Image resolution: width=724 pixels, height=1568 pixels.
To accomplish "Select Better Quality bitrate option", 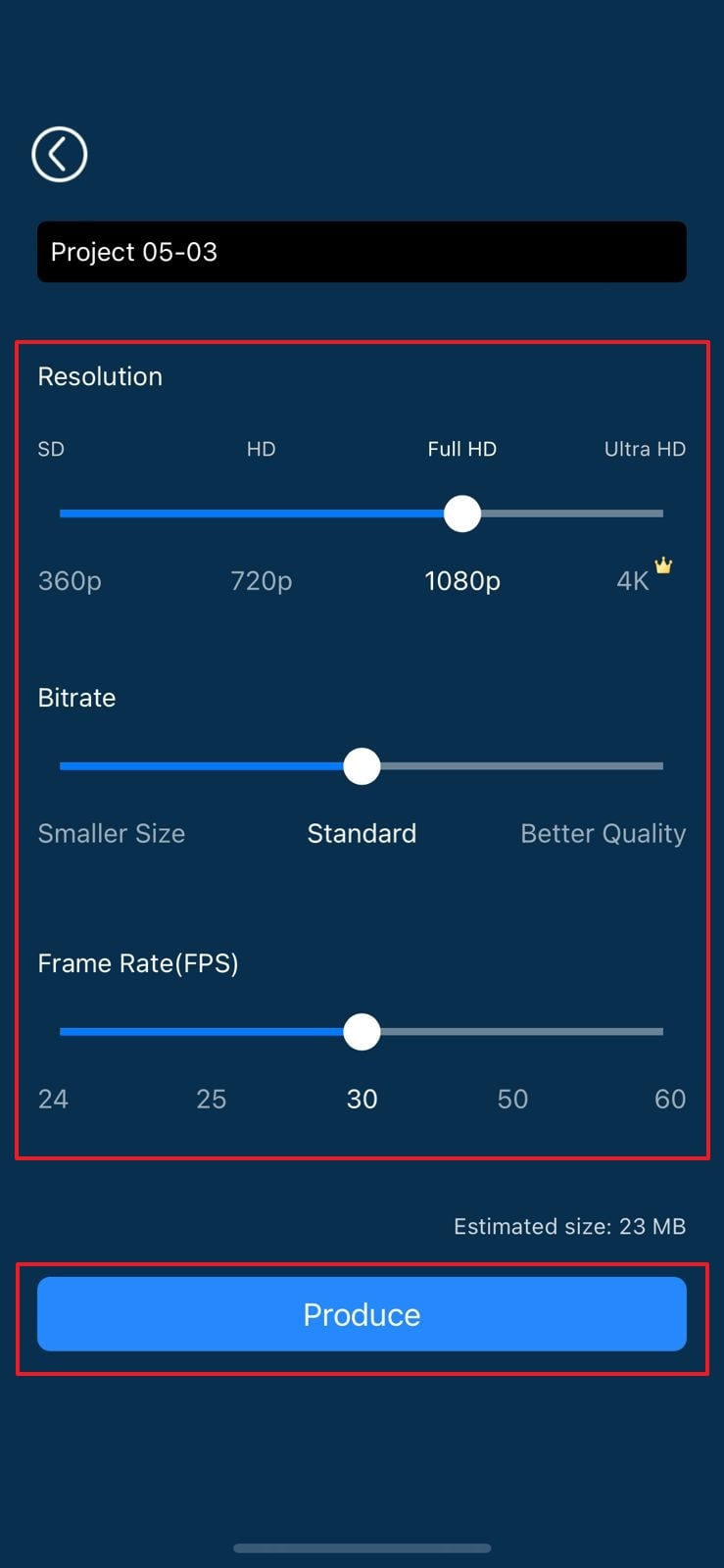I will [x=603, y=833].
